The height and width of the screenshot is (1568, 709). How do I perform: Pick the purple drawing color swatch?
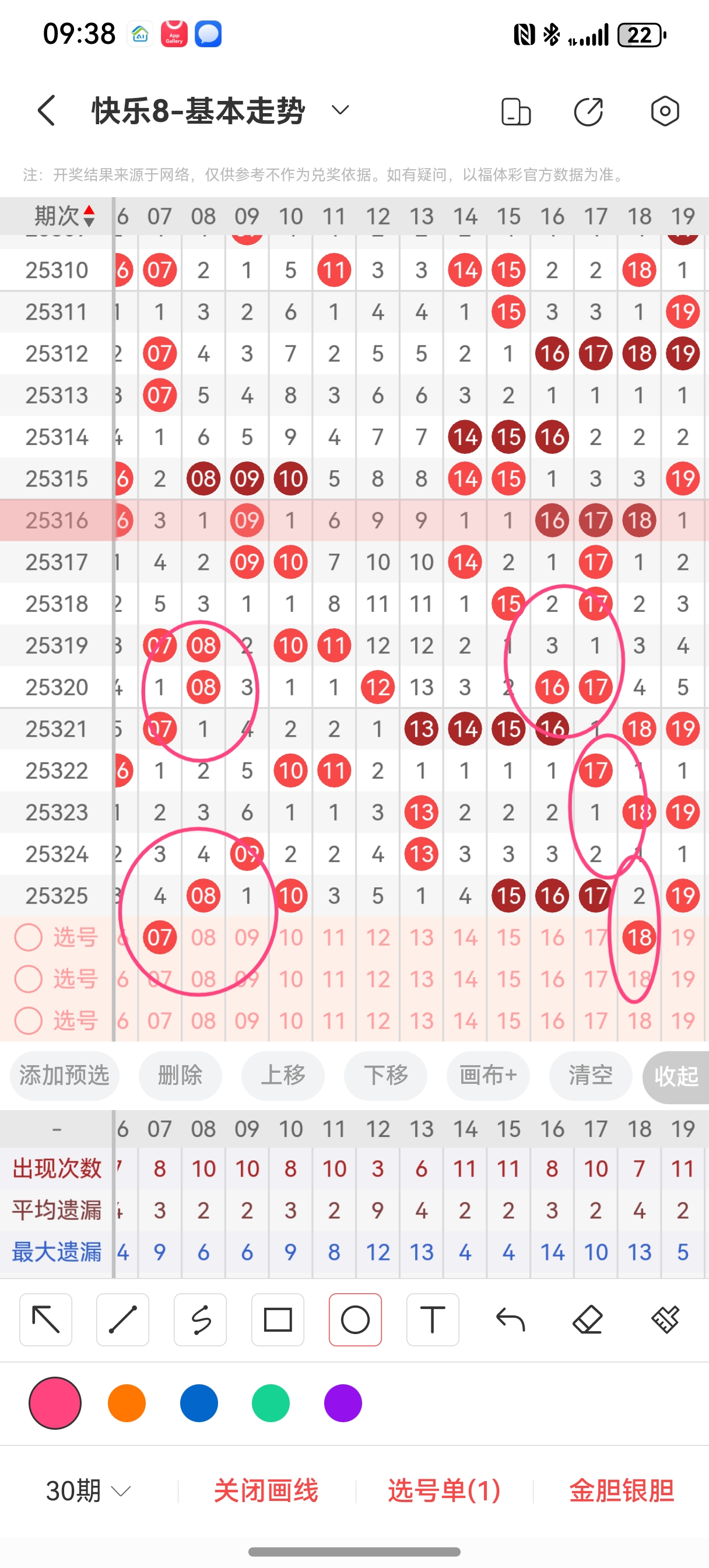click(x=343, y=1402)
